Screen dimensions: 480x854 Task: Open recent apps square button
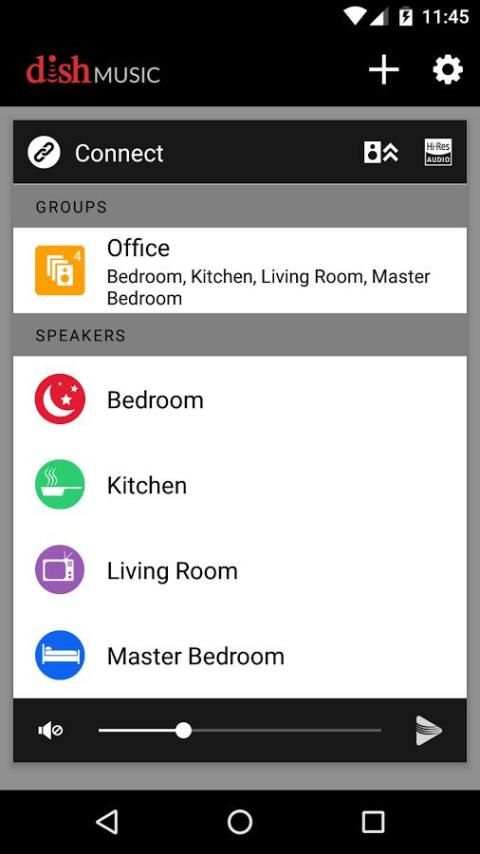pyautogui.click(x=373, y=822)
